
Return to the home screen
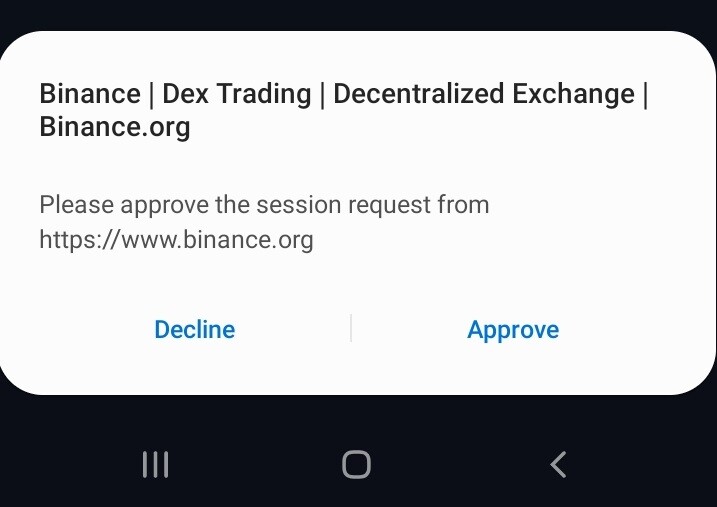point(356,464)
